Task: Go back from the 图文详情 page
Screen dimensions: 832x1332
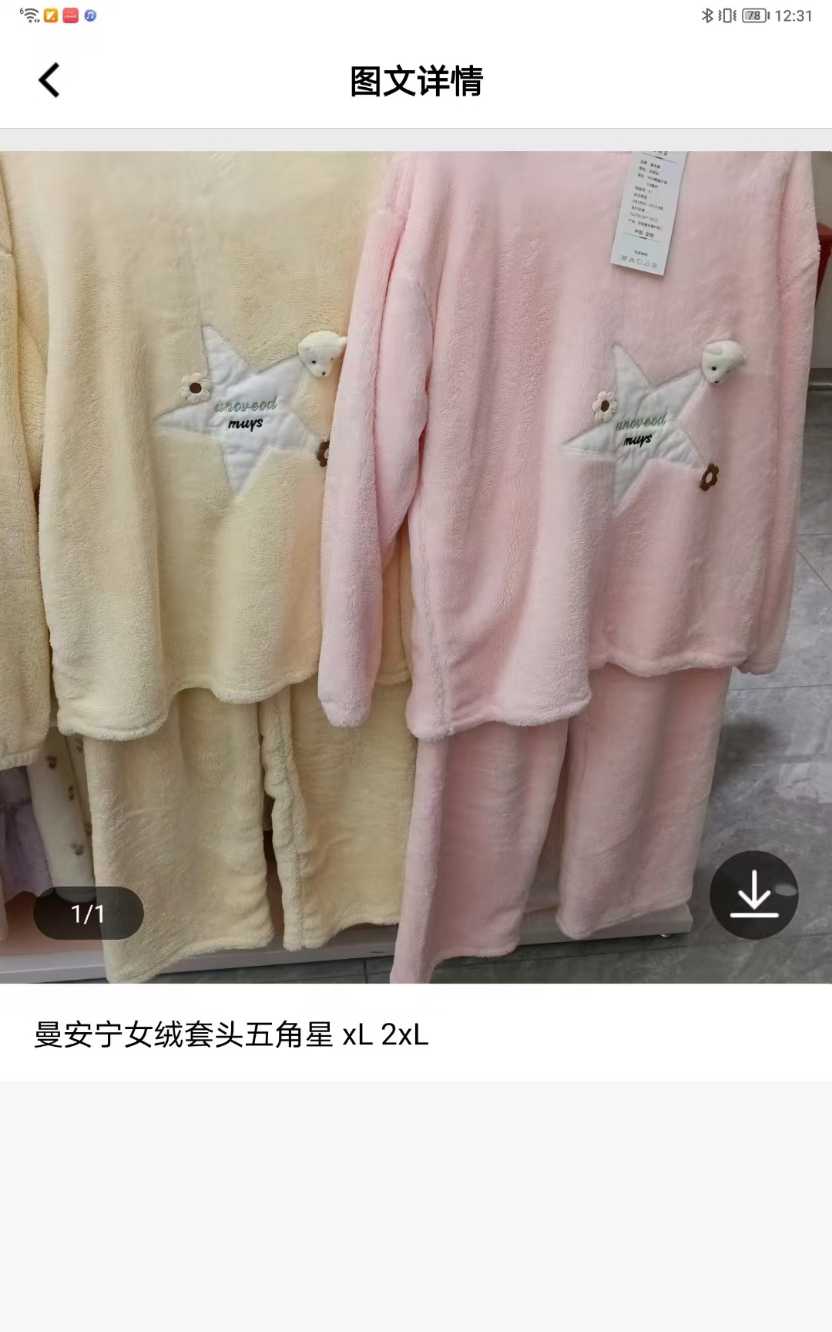Action: tap(49, 80)
